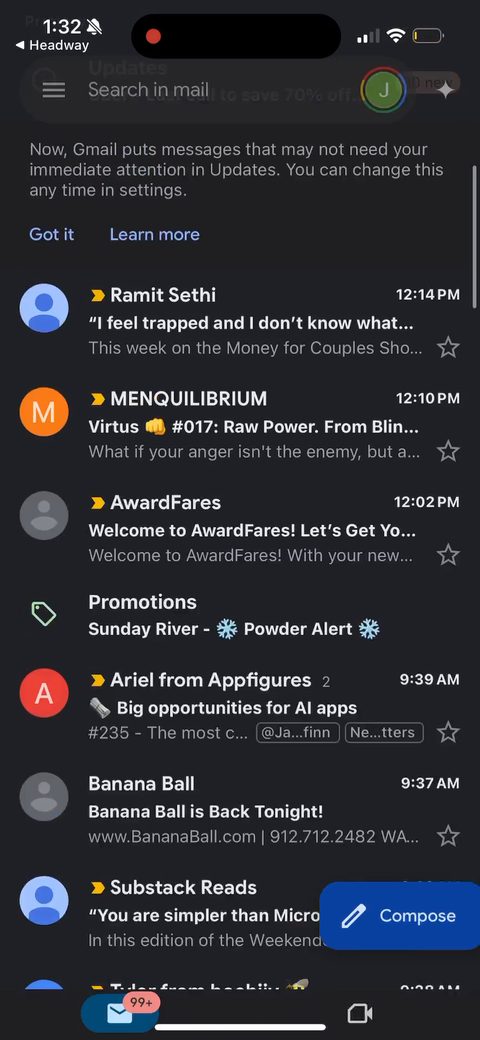
Task: Star the Banana Ball email
Action: click(x=449, y=836)
